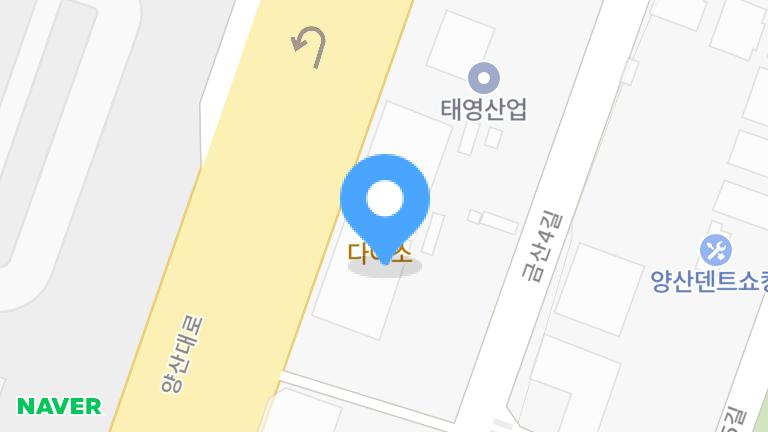Open the 양산덴트쇼 repair shop marker
The height and width of the screenshot is (432, 768).
[716, 249]
